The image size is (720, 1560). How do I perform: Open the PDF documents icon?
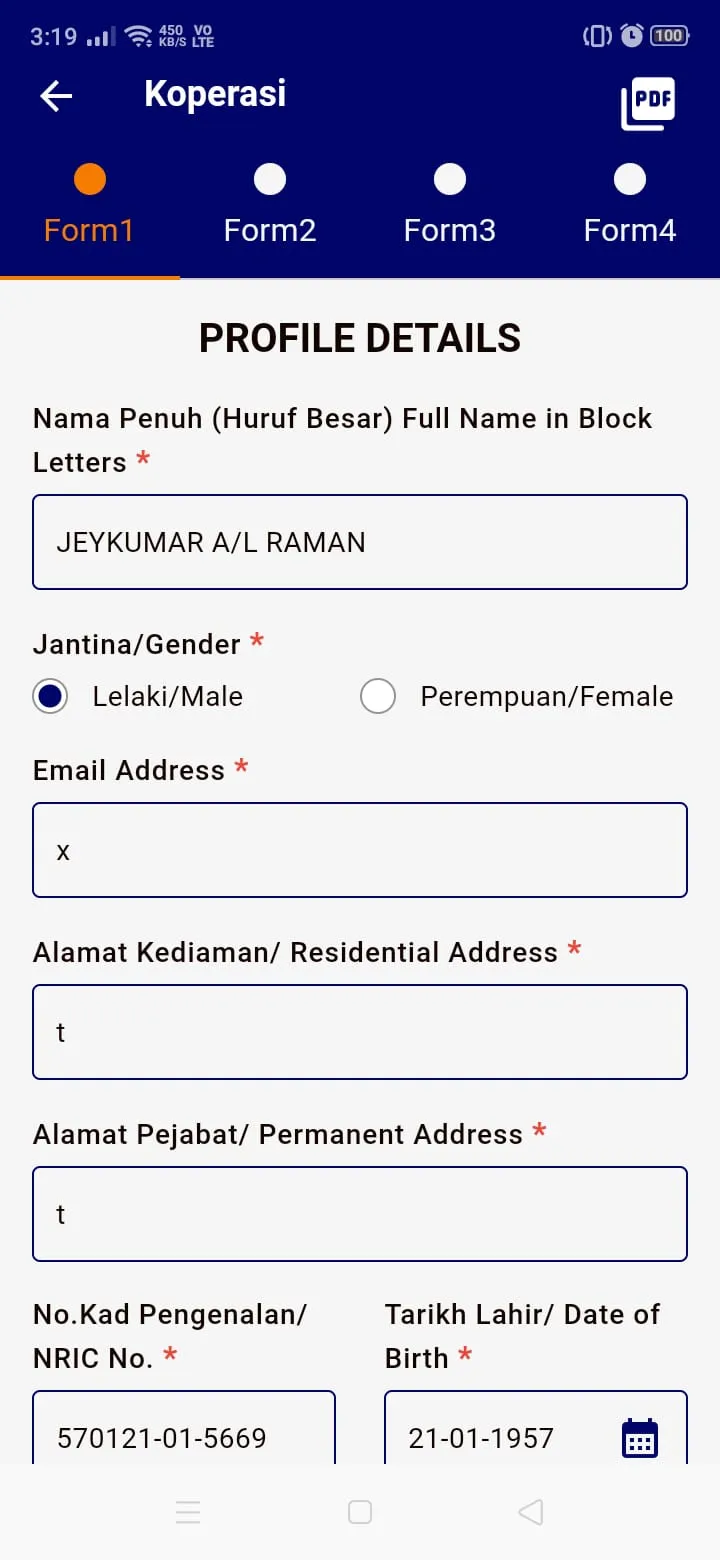[648, 103]
